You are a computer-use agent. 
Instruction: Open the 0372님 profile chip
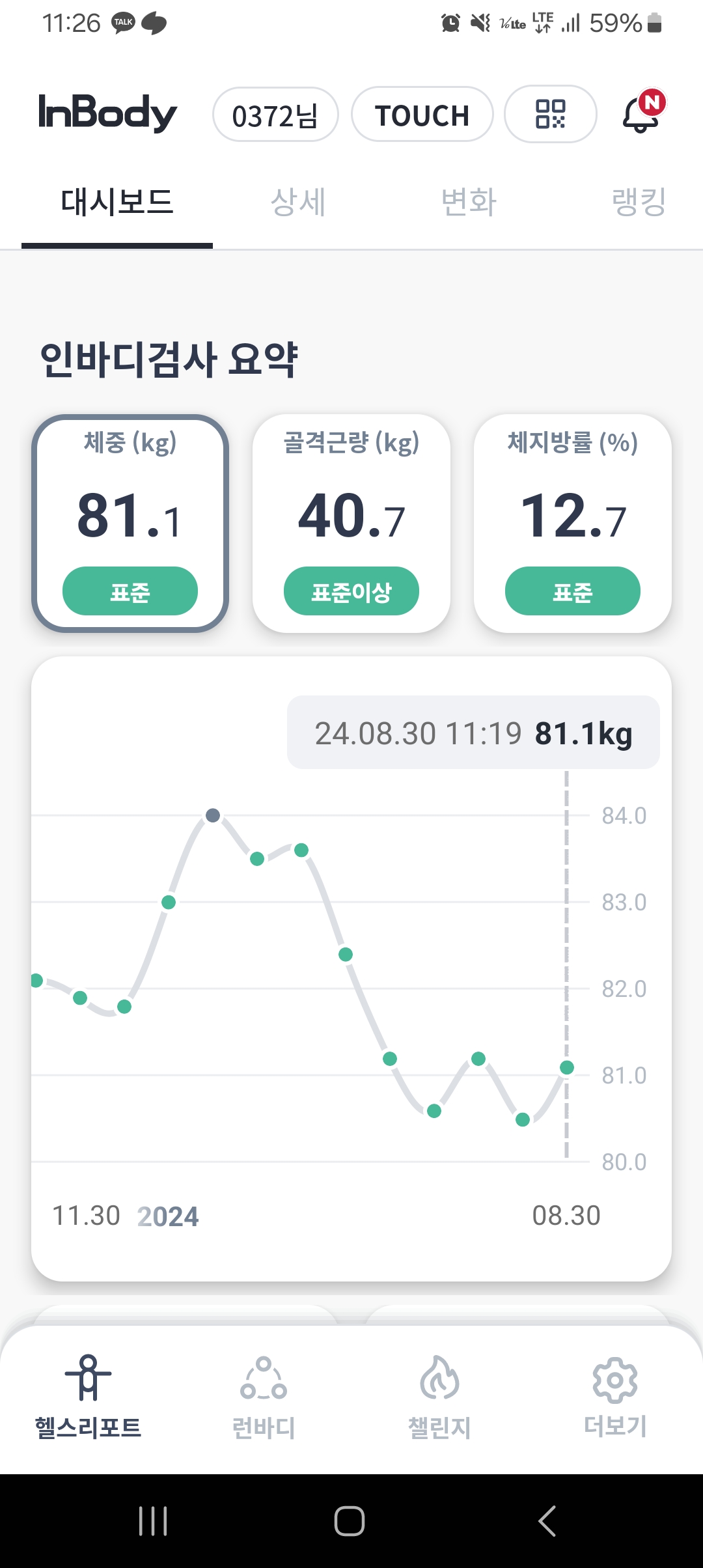pyautogui.click(x=275, y=115)
